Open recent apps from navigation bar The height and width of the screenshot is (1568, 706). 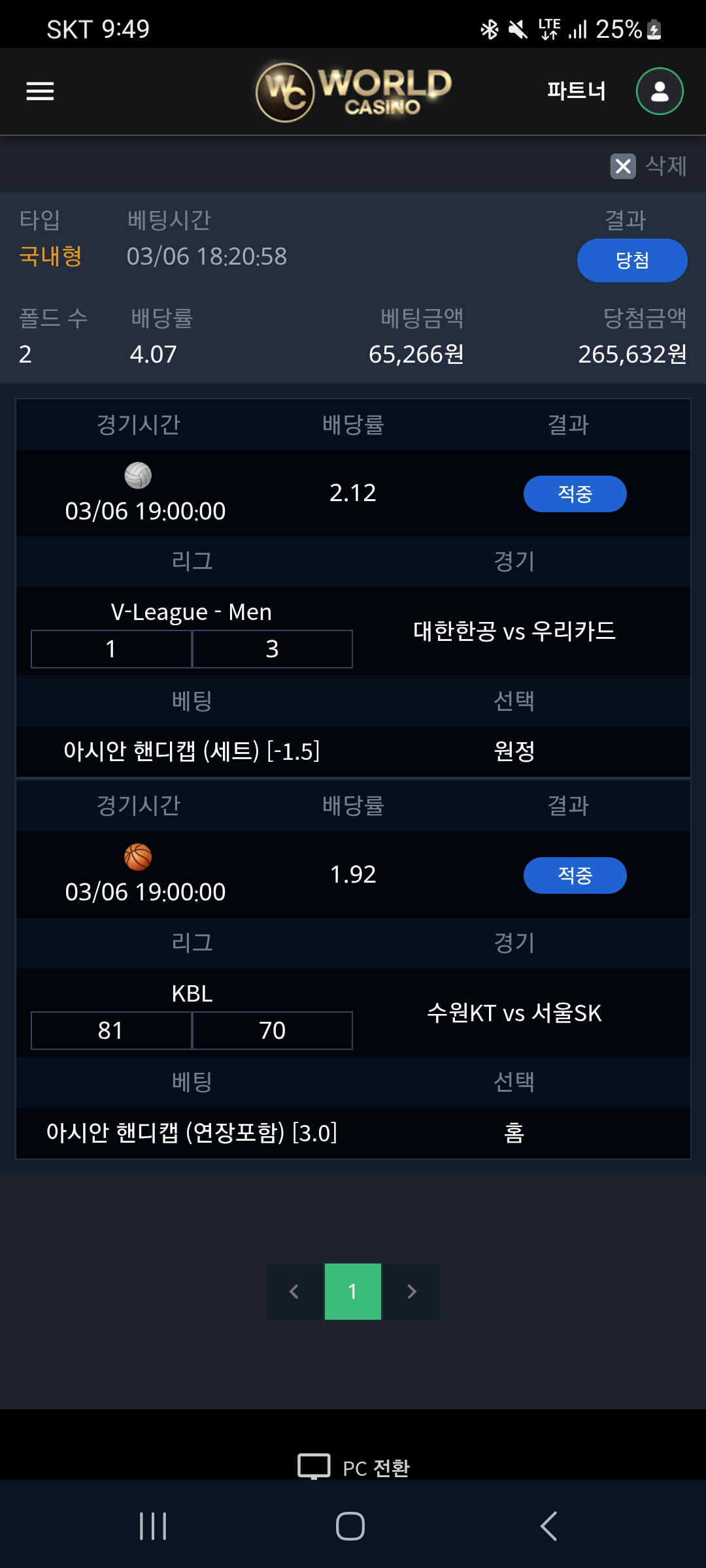[x=153, y=1526]
